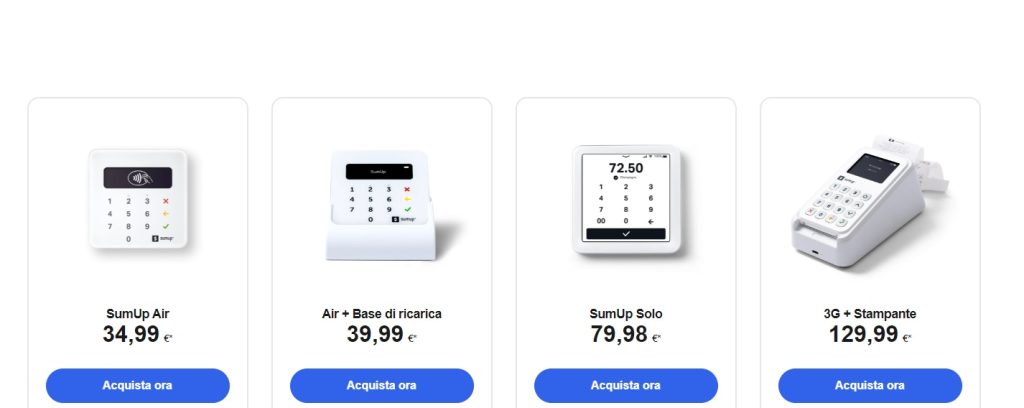The height and width of the screenshot is (408, 1024).
Task: Purchase the 3G + Stampante reader
Action: 870,385
